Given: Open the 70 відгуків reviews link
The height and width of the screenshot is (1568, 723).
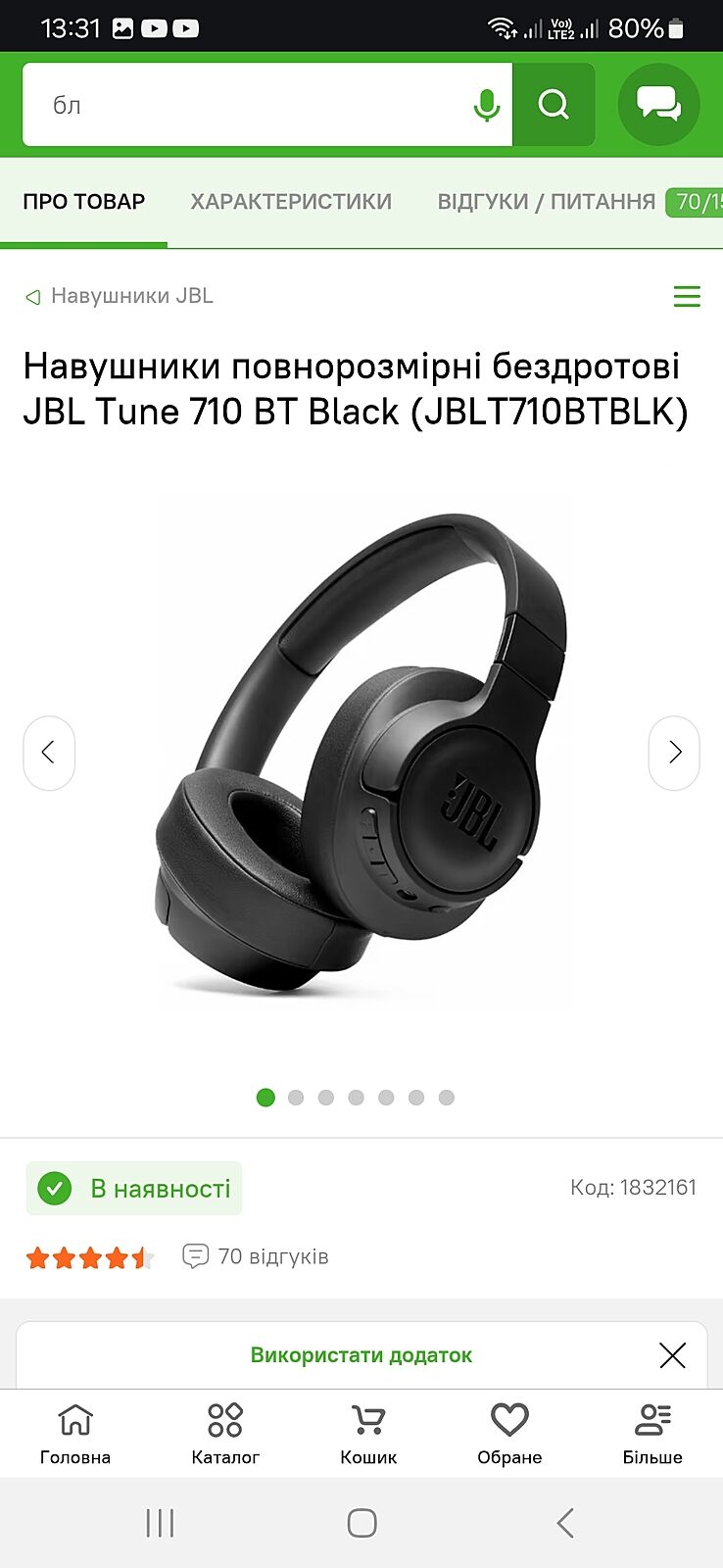Looking at the screenshot, I should tap(257, 1256).
